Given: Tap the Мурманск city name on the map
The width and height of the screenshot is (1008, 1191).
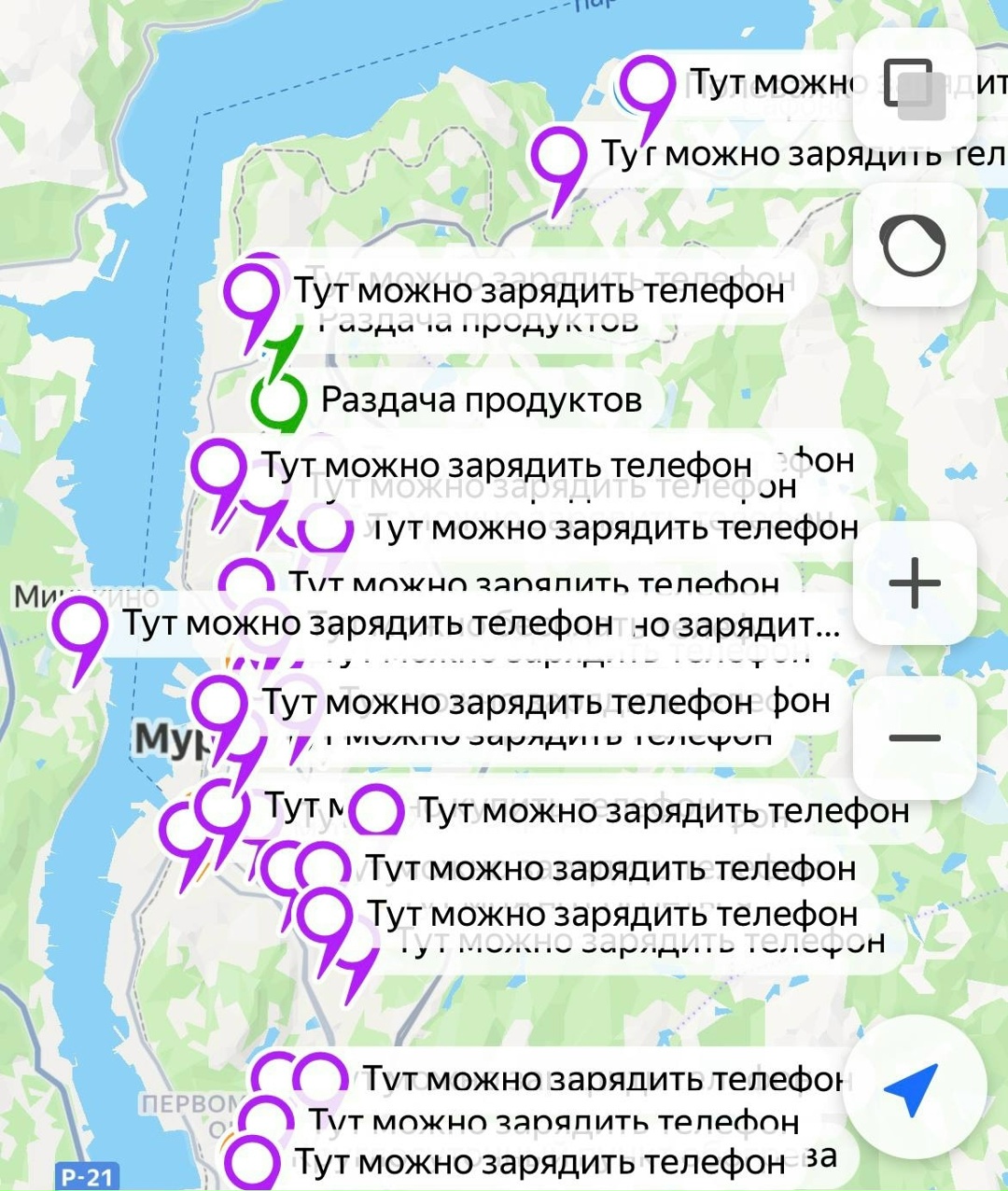Looking at the screenshot, I should point(173,737).
